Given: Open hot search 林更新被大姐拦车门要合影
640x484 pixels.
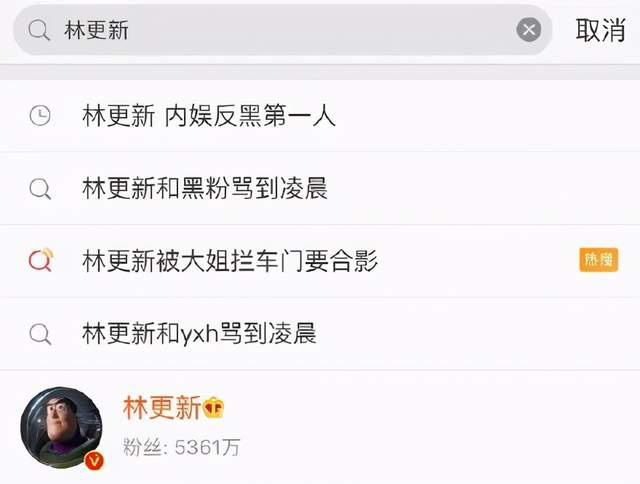Looking at the screenshot, I should (x=230, y=261).
